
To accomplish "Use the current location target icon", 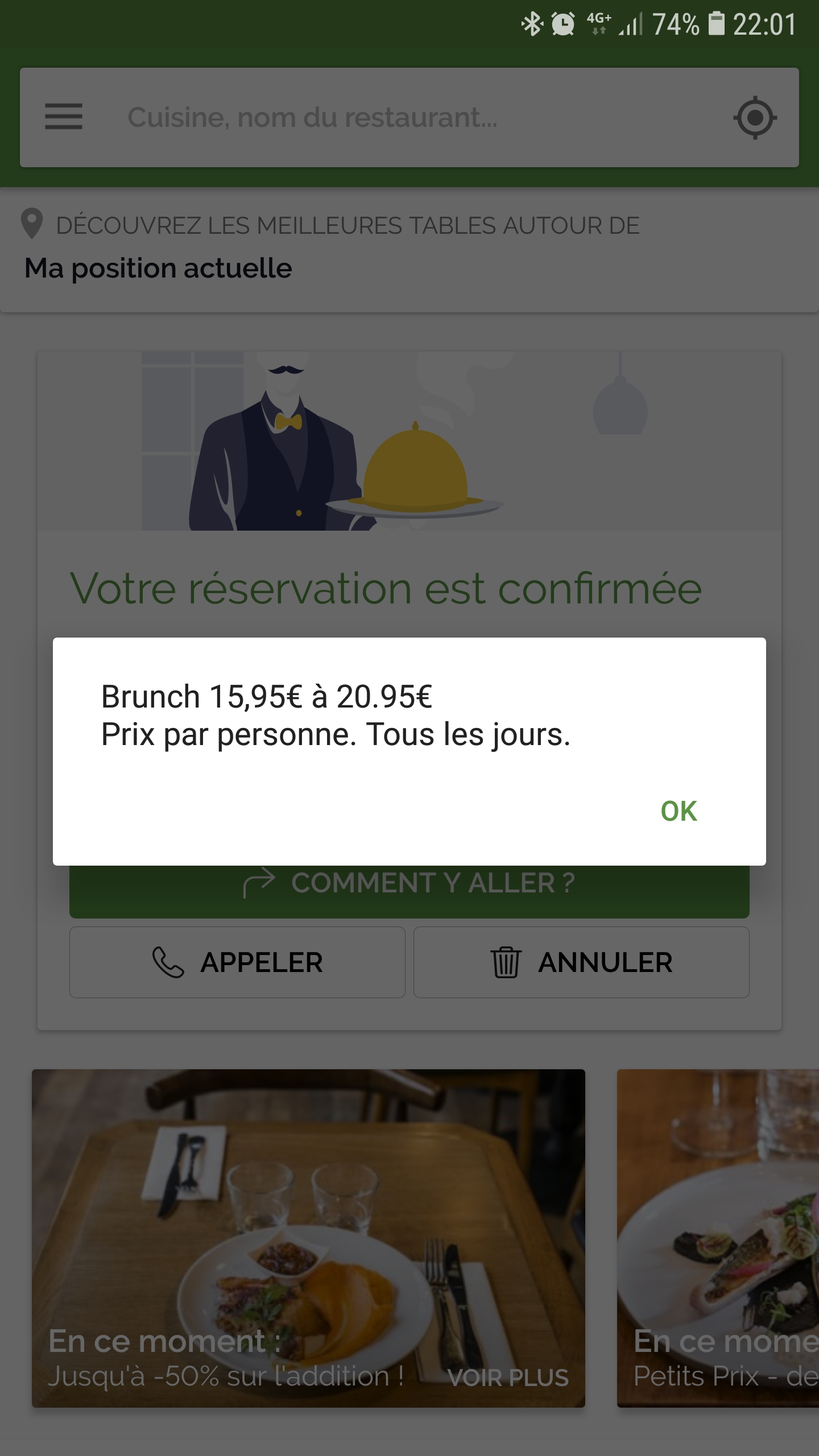I will point(755,118).
